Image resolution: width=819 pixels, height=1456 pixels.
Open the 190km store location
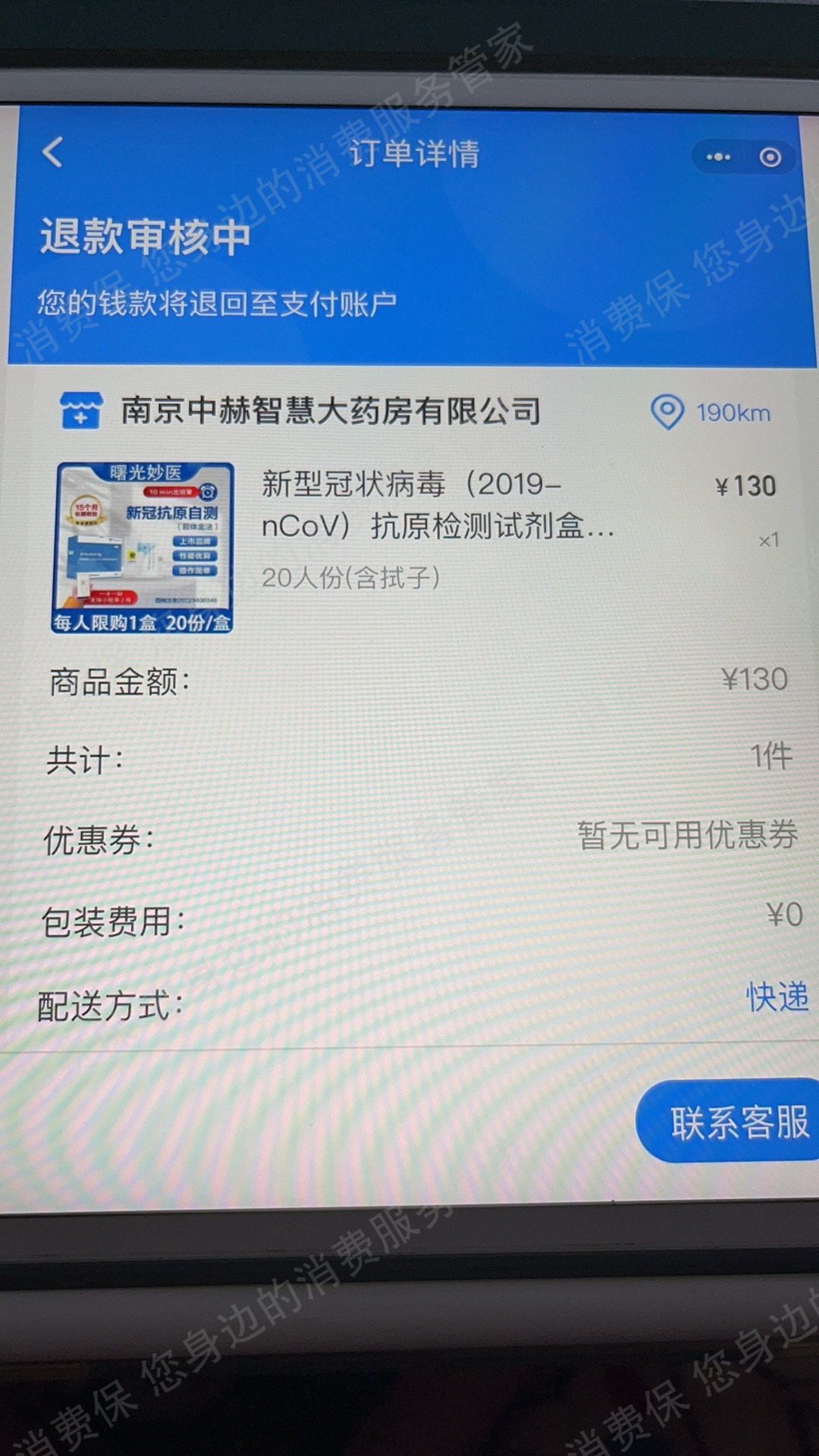pyautogui.click(x=711, y=413)
